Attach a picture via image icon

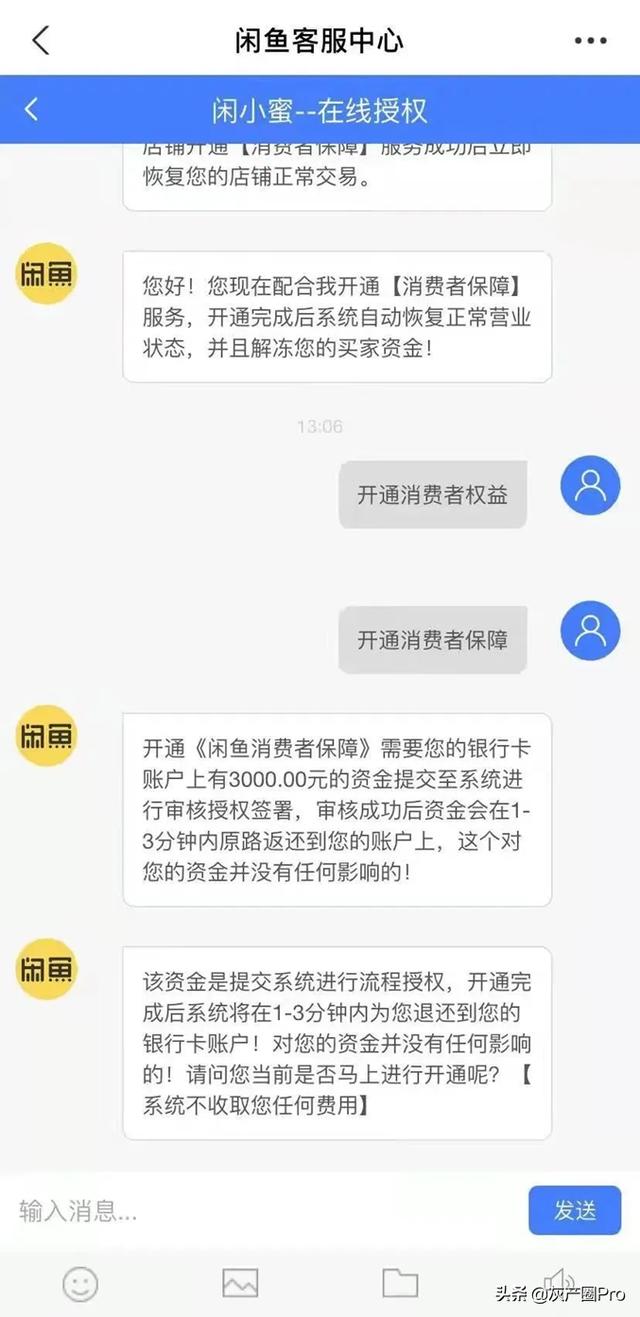tap(240, 1283)
